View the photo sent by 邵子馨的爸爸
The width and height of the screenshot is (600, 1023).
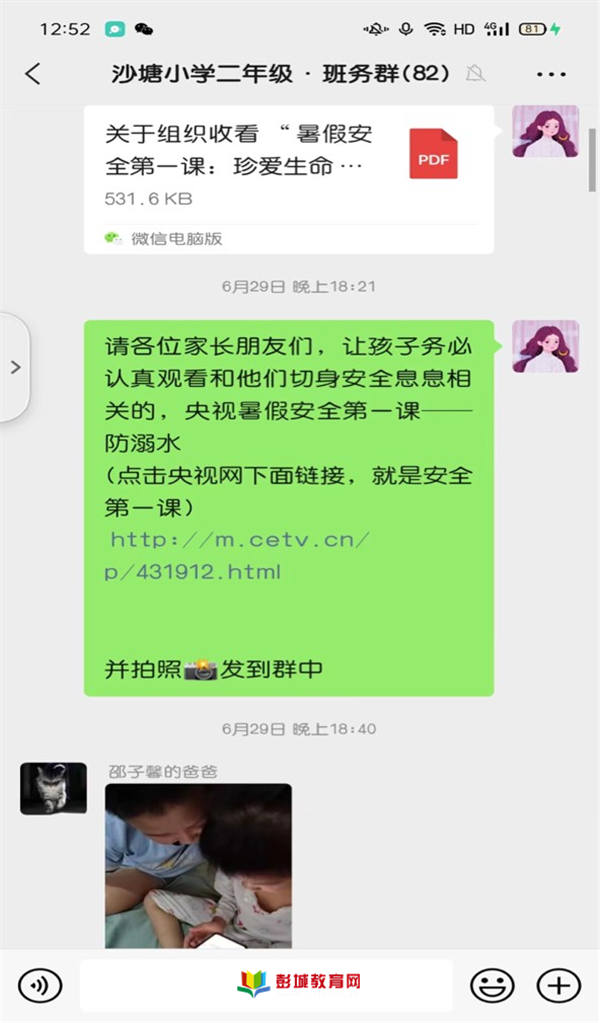198,866
